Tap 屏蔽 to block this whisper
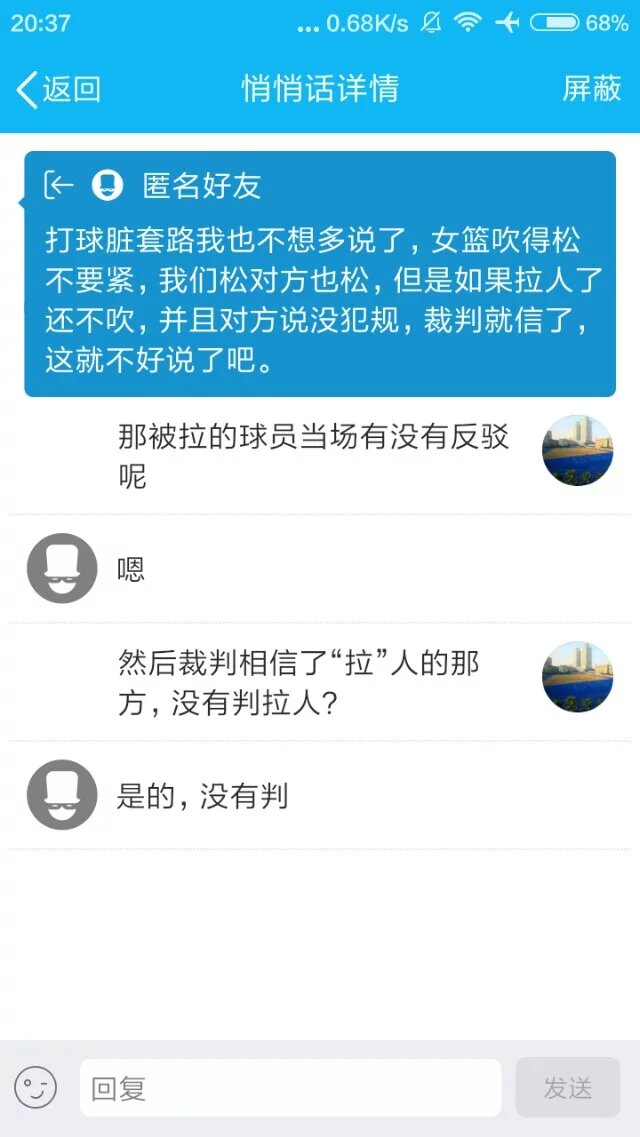Screen dimensions: 640x1137 (x=591, y=89)
